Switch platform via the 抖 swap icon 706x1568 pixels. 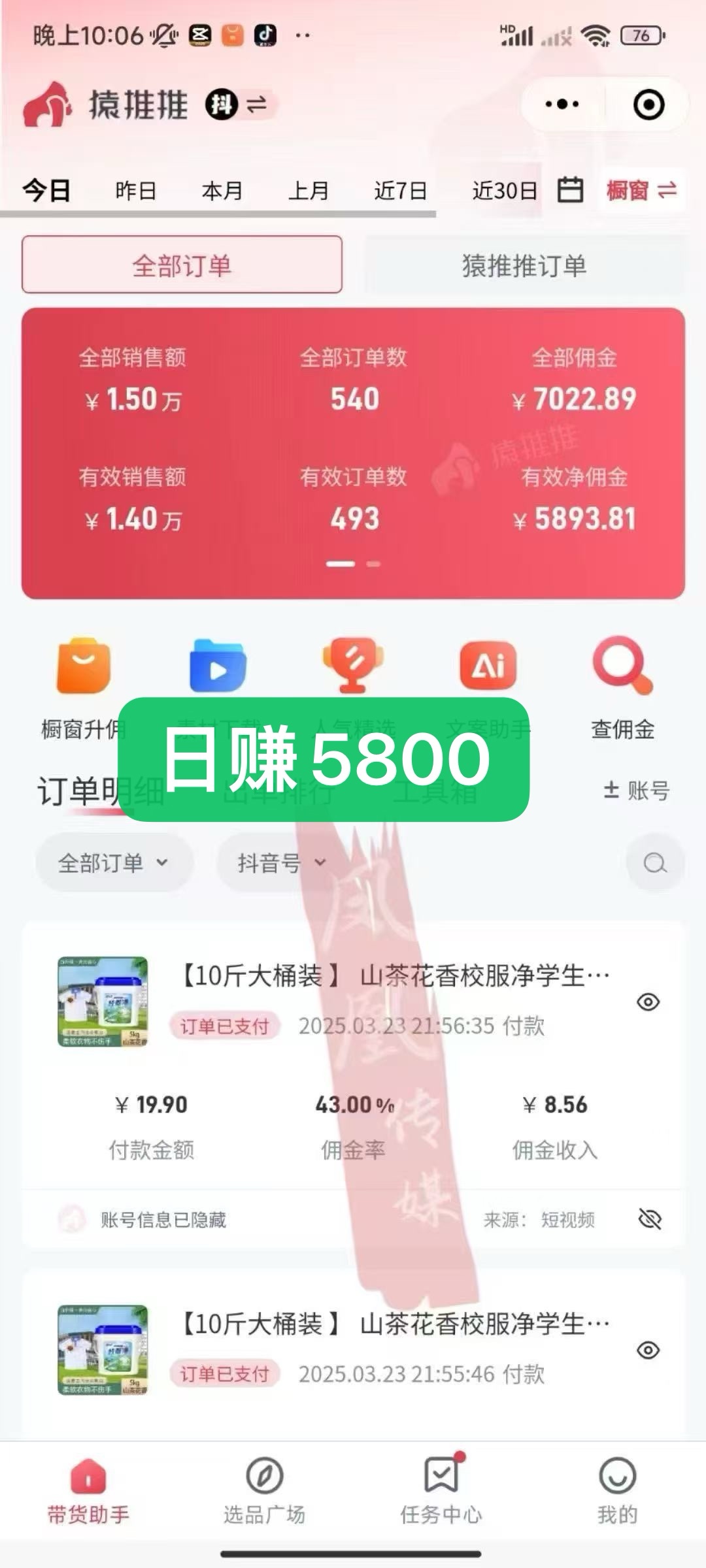tap(239, 105)
